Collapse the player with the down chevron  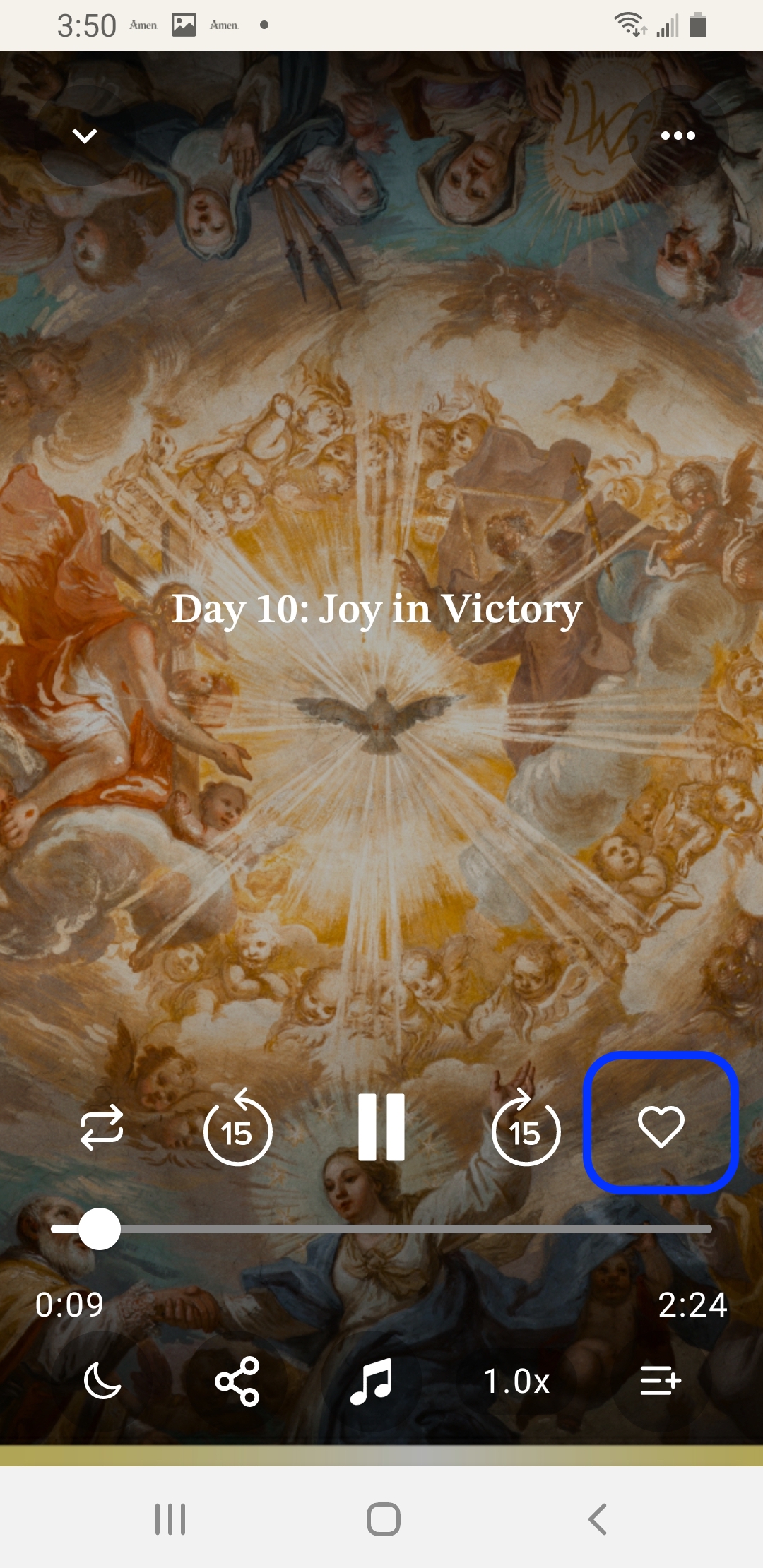(x=84, y=134)
